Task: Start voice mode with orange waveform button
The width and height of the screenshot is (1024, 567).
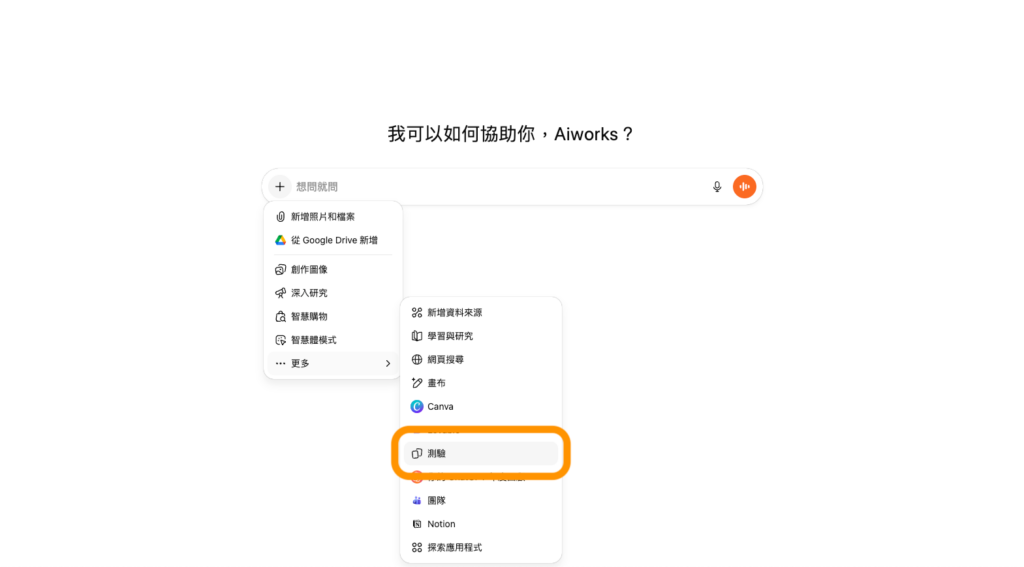Action: (744, 187)
